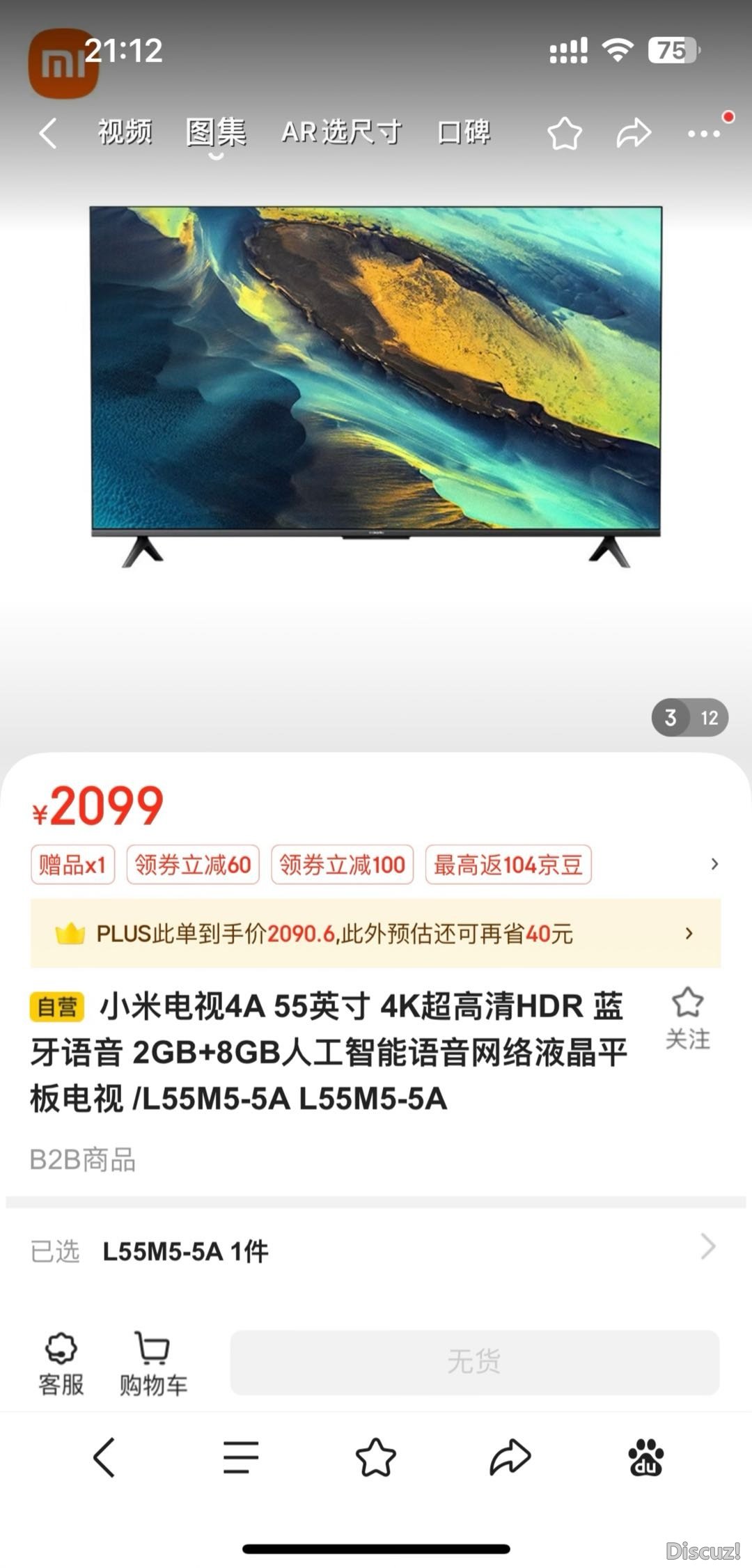752x1568 pixels.
Task: Open the 口碑 reviews tab
Action: pyautogui.click(x=464, y=132)
